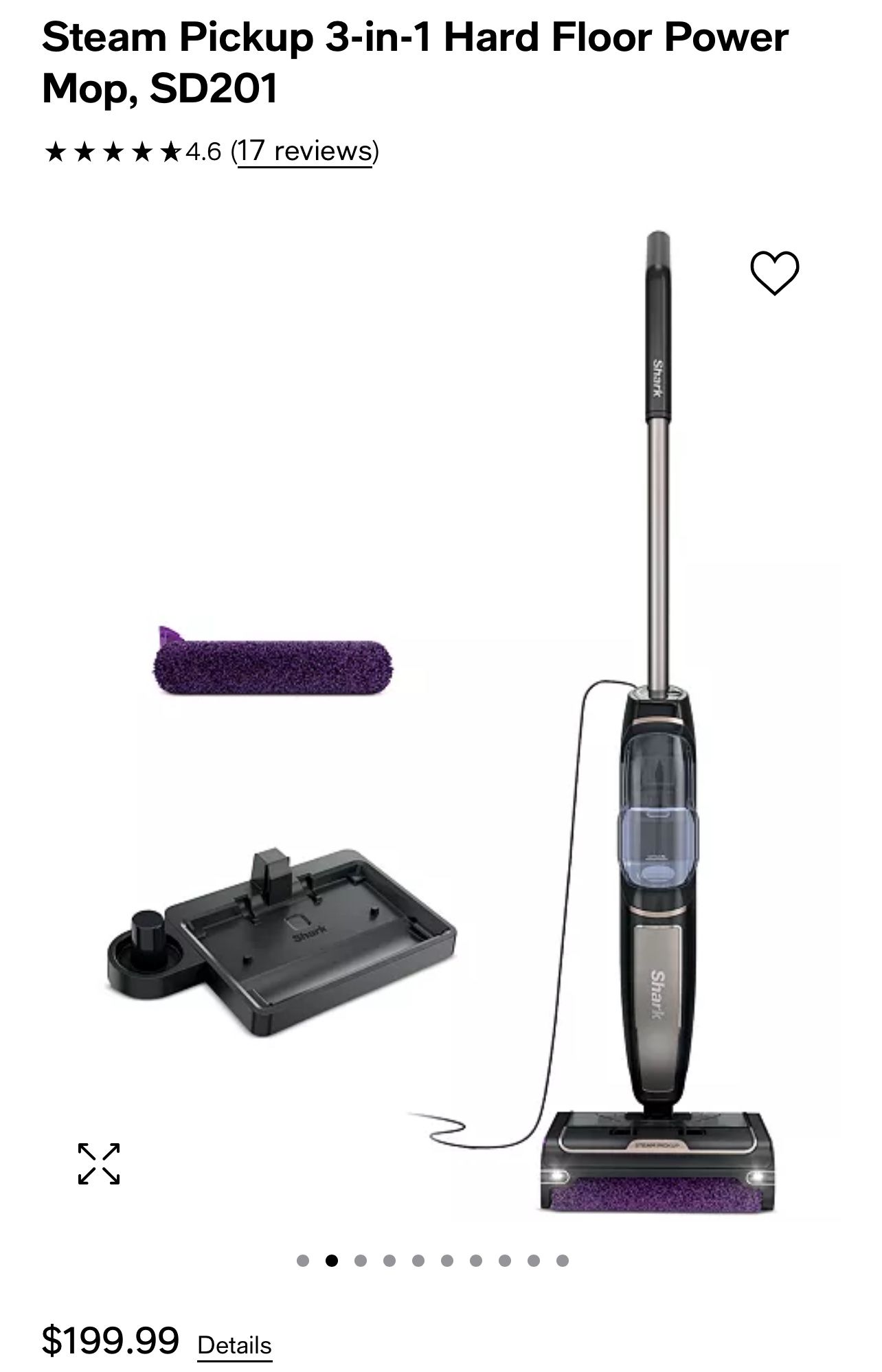Open the 17 reviews link

(x=305, y=151)
